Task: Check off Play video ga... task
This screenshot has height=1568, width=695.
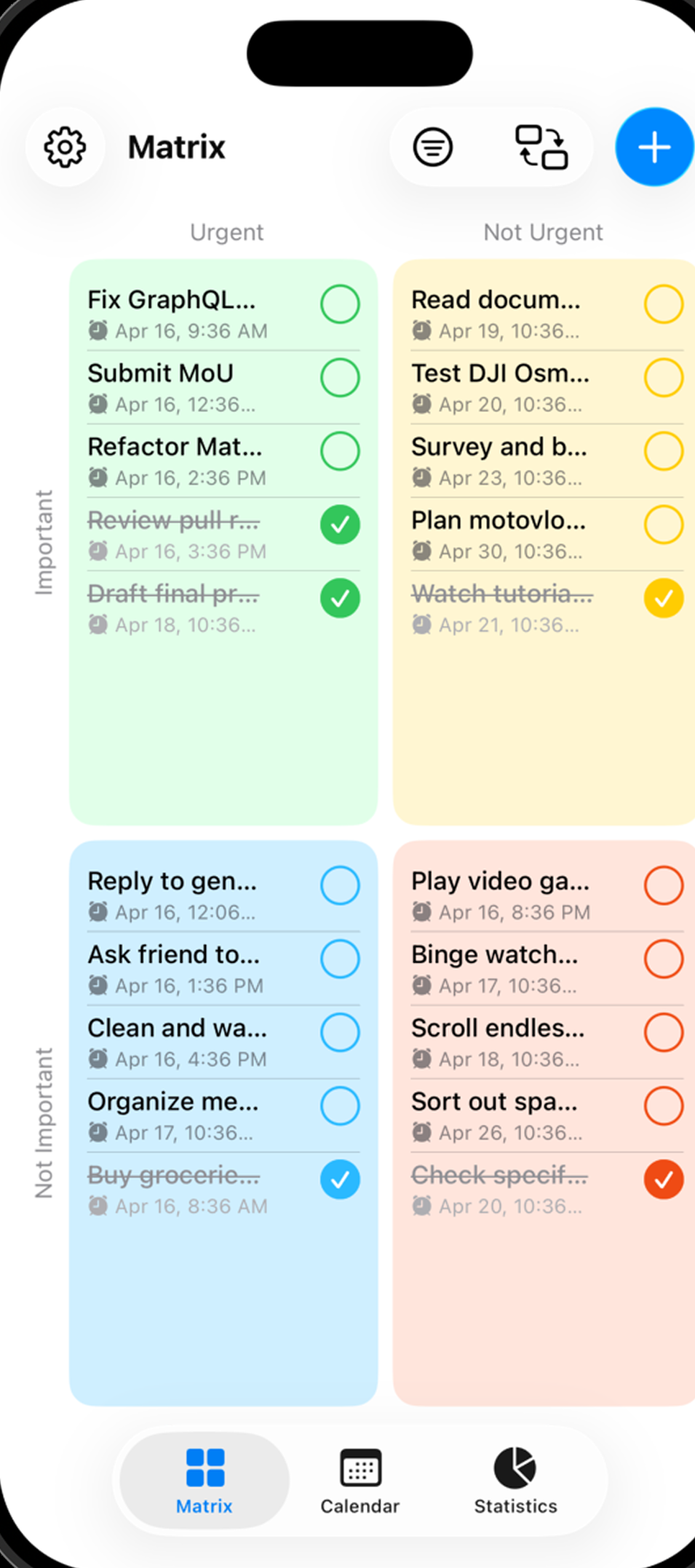Action: (664, 886)
